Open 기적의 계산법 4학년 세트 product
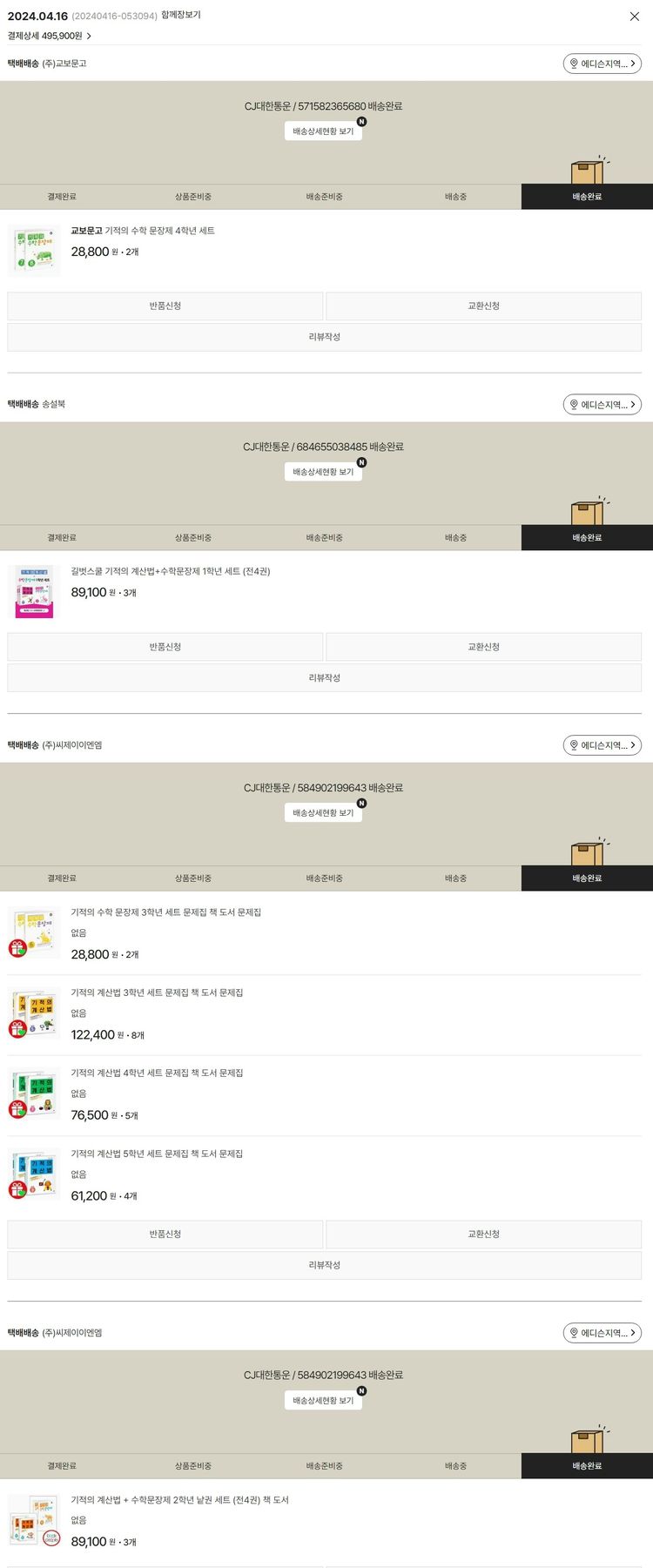This screenshot has height=1568, width=653. point(157,1073)
